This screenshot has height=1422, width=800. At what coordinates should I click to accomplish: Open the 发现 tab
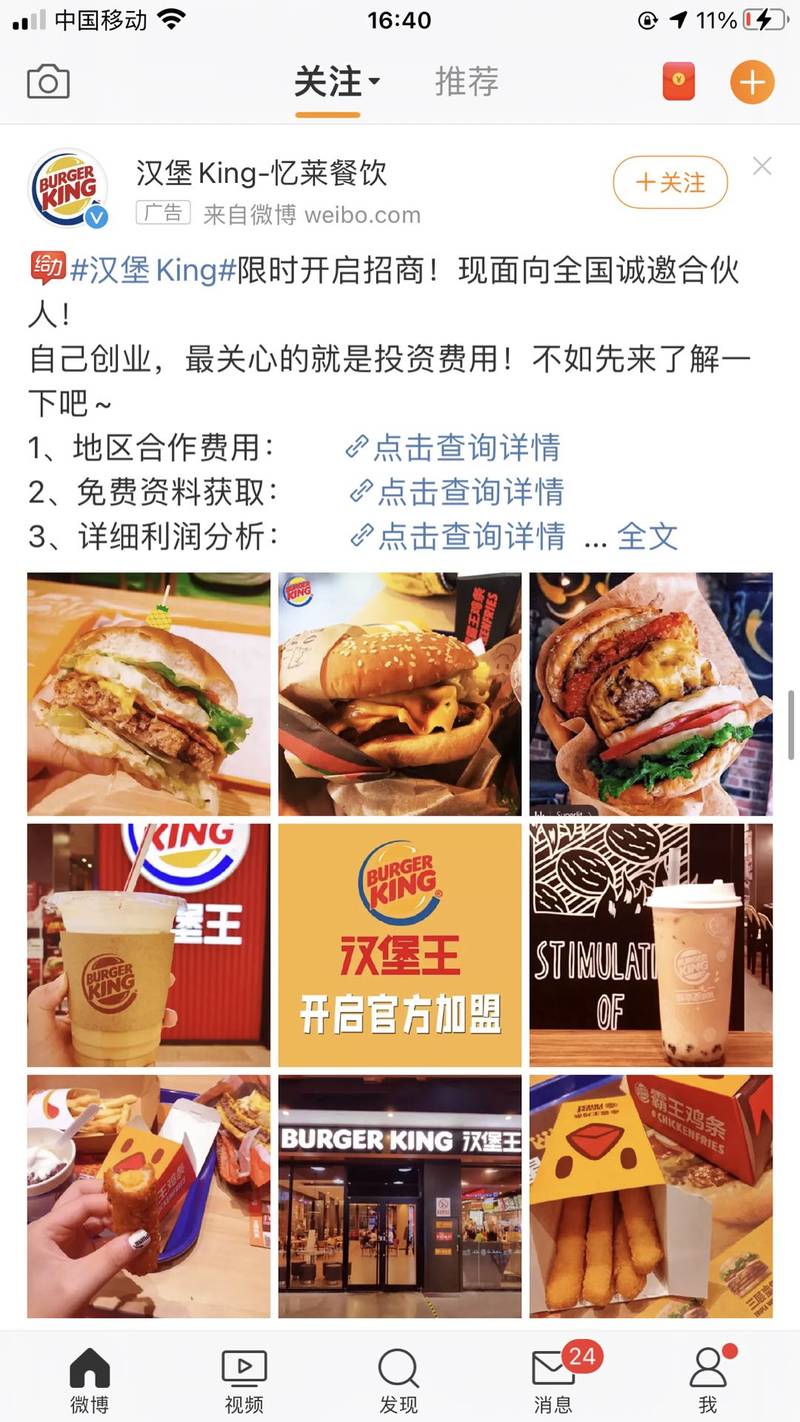(x=398, y=1380)
